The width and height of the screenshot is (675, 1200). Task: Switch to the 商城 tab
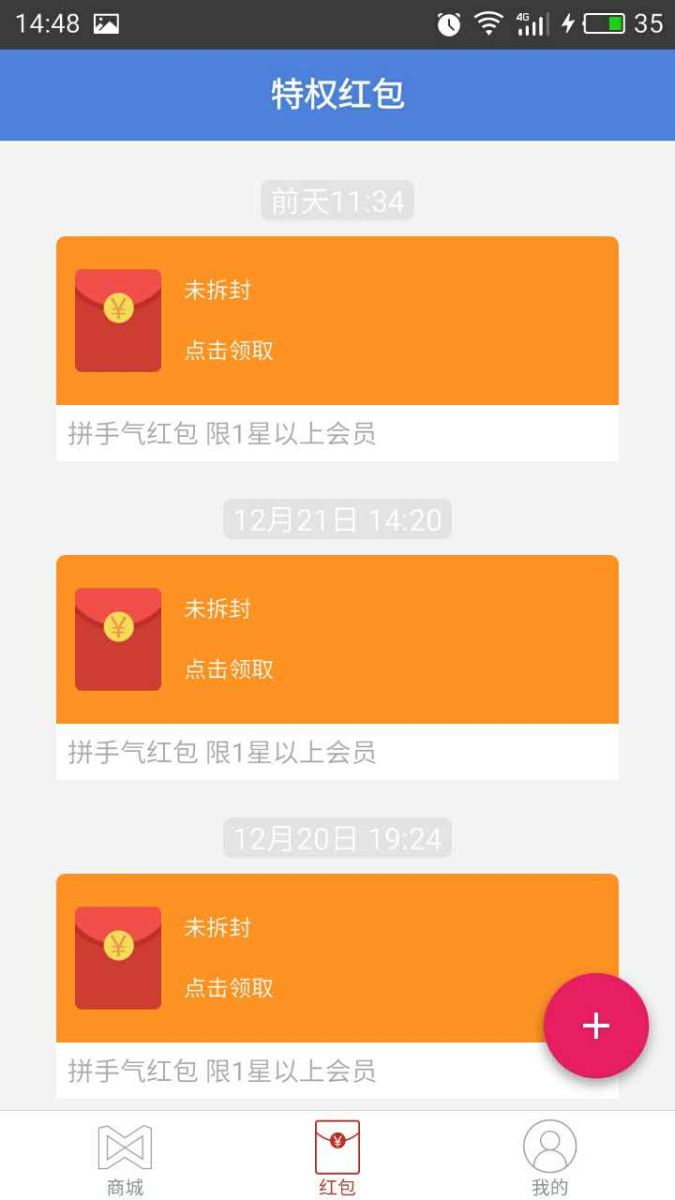coord(125,1158)
